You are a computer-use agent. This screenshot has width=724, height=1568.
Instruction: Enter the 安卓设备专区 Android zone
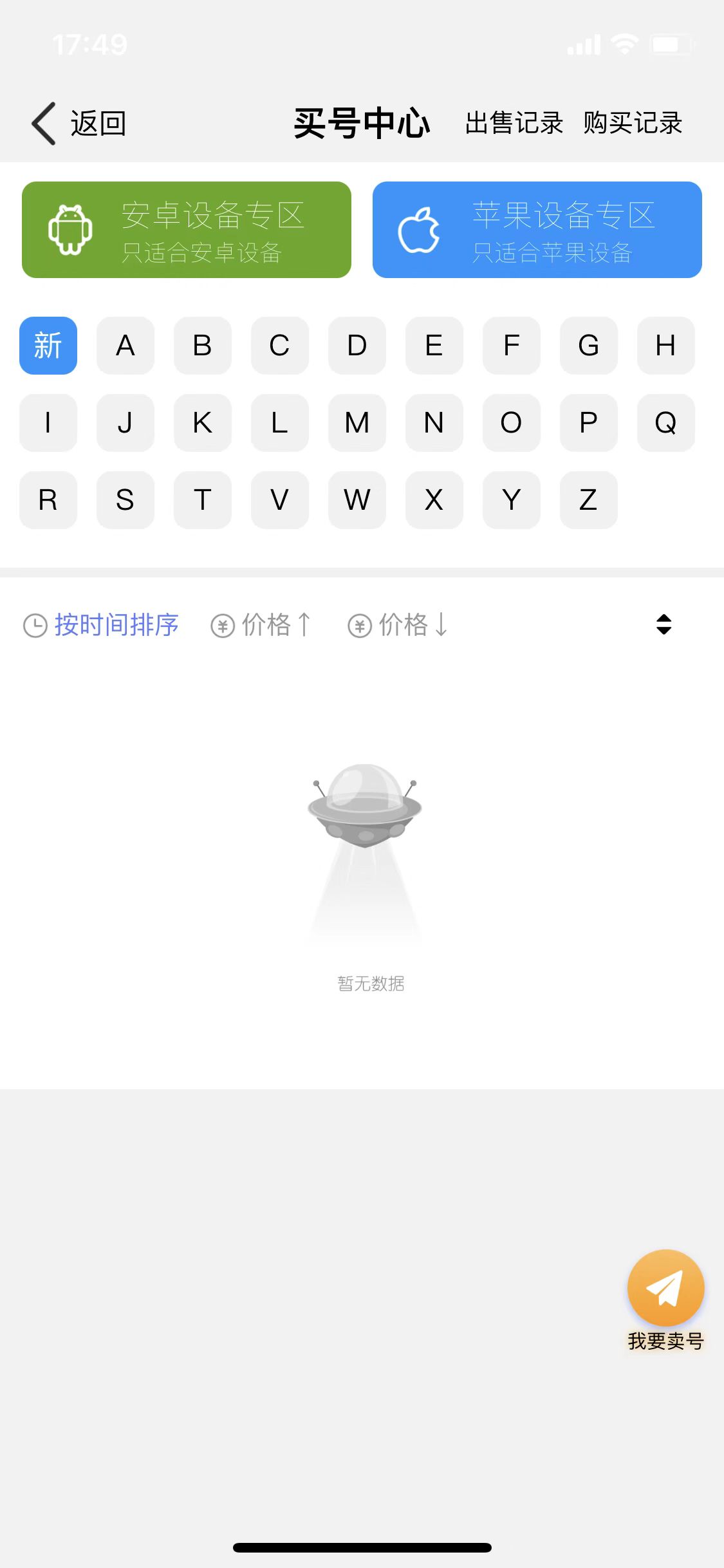click(187, 230)
